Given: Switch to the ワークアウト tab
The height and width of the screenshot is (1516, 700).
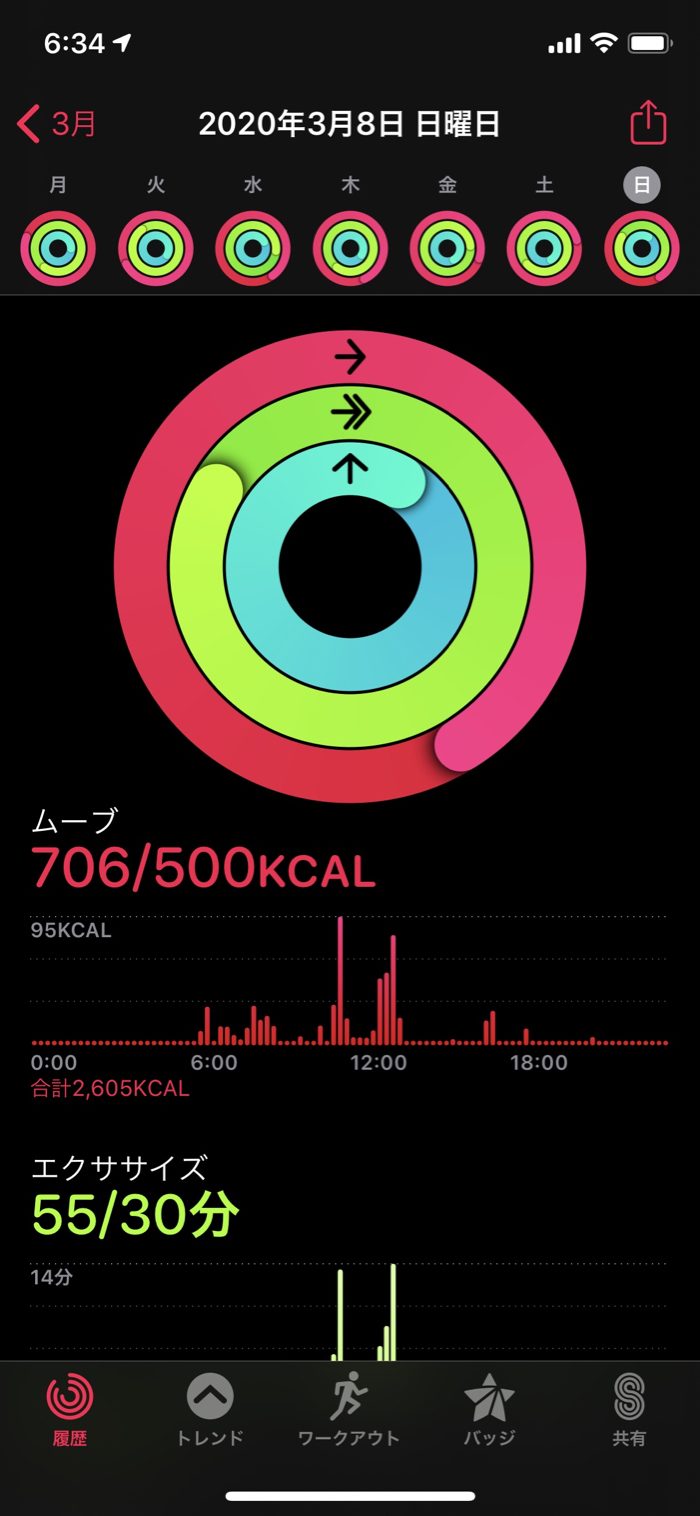Looking at the screenshot, I should point(349,1409).
